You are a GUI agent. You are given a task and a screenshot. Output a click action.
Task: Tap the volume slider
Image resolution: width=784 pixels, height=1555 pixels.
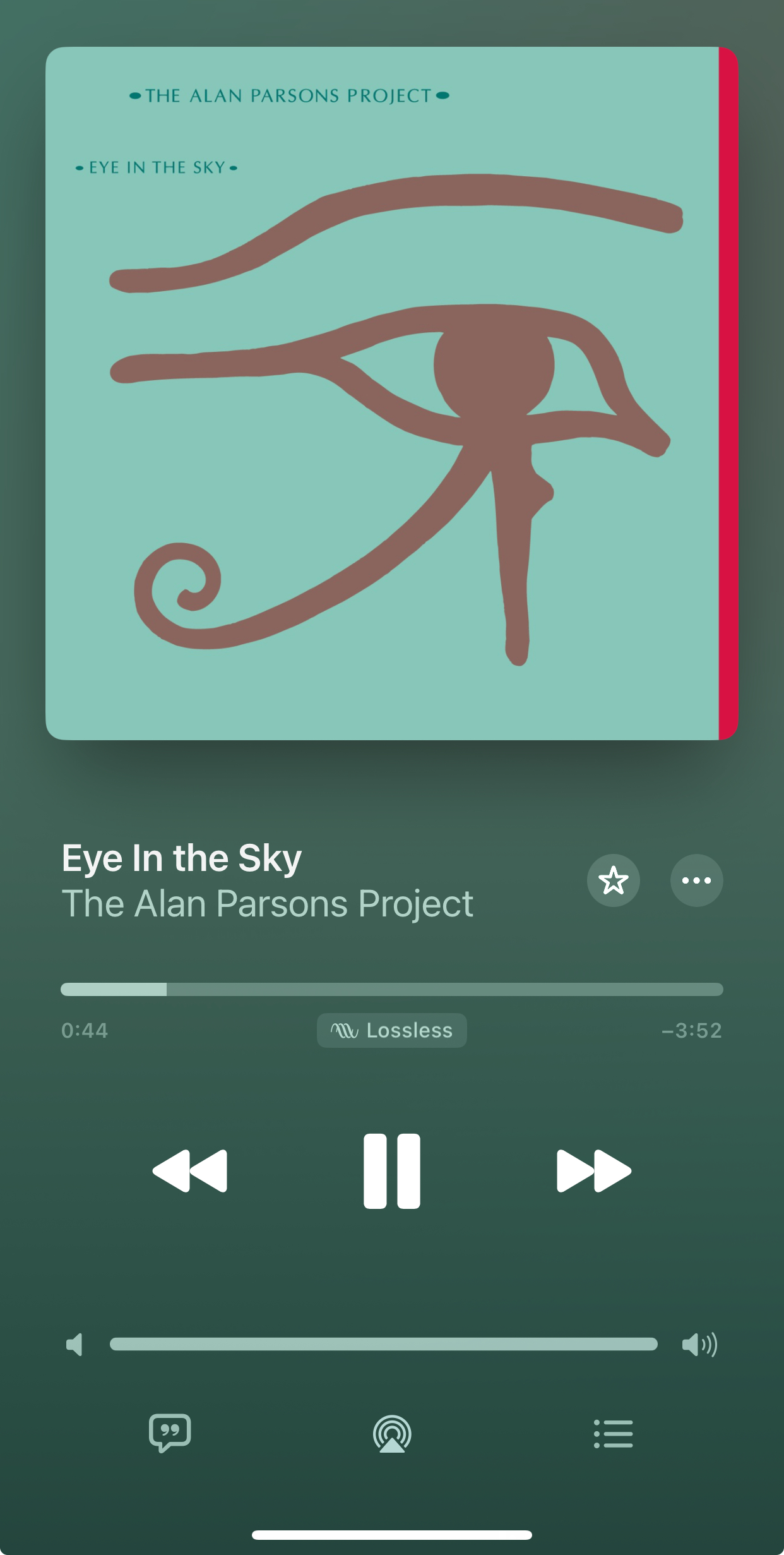pyautogui.click(x=383, y=1344)
